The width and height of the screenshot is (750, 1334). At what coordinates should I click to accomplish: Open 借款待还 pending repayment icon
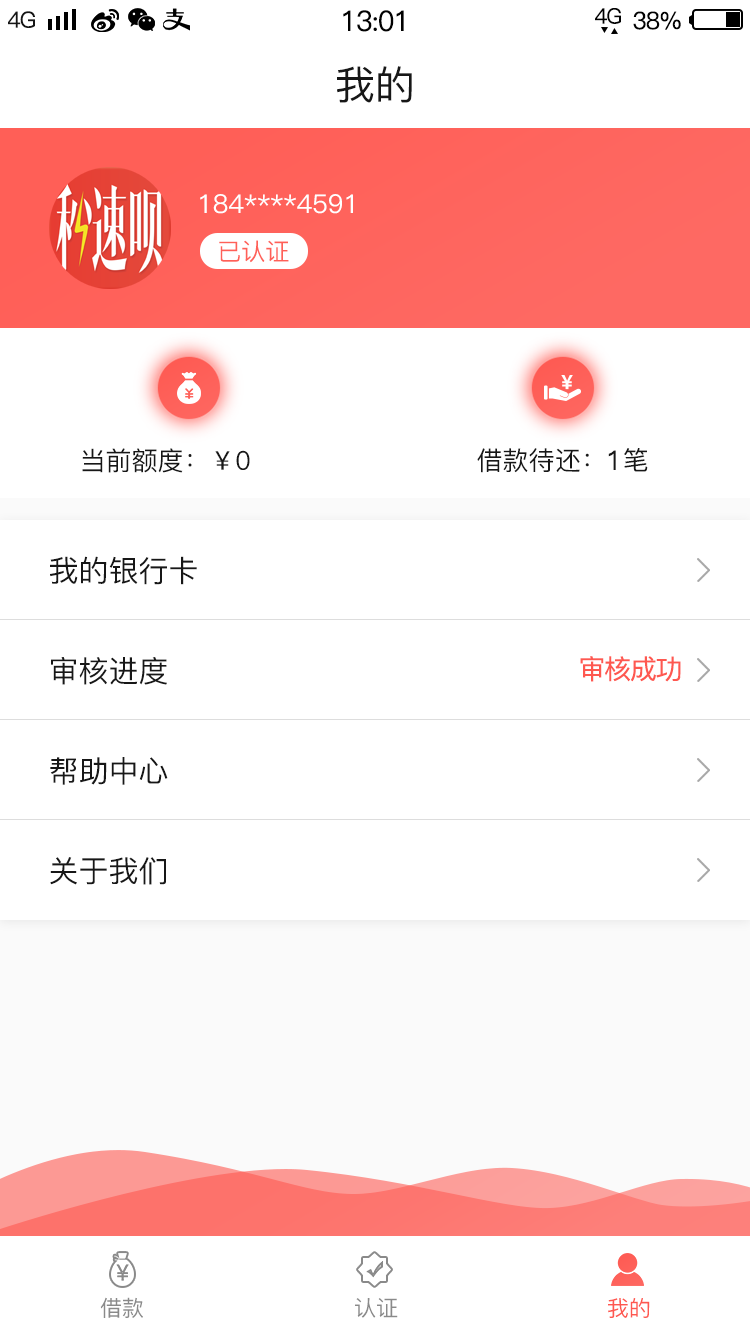[563, 388]
